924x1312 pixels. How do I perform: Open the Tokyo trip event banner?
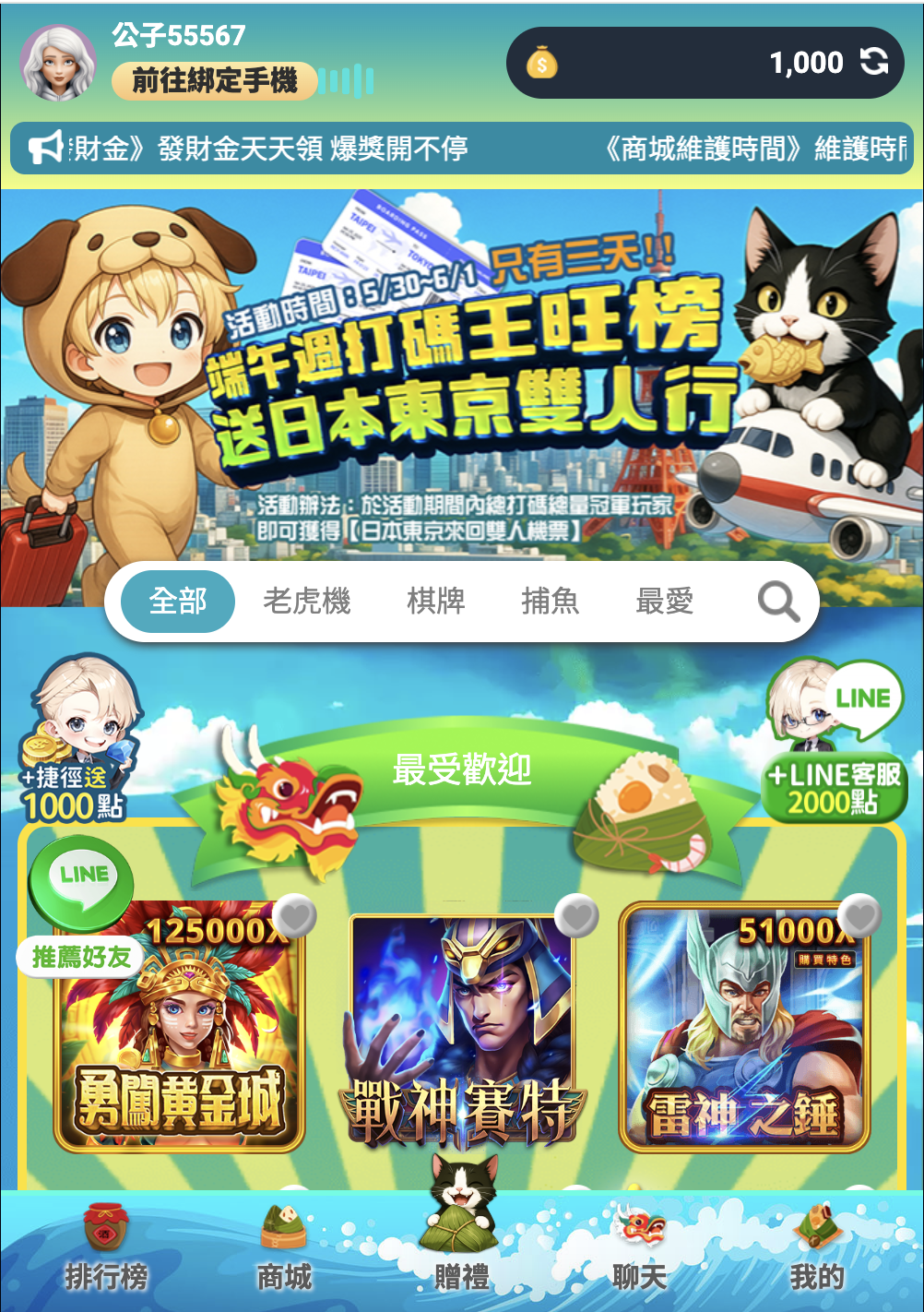[461, 388]
